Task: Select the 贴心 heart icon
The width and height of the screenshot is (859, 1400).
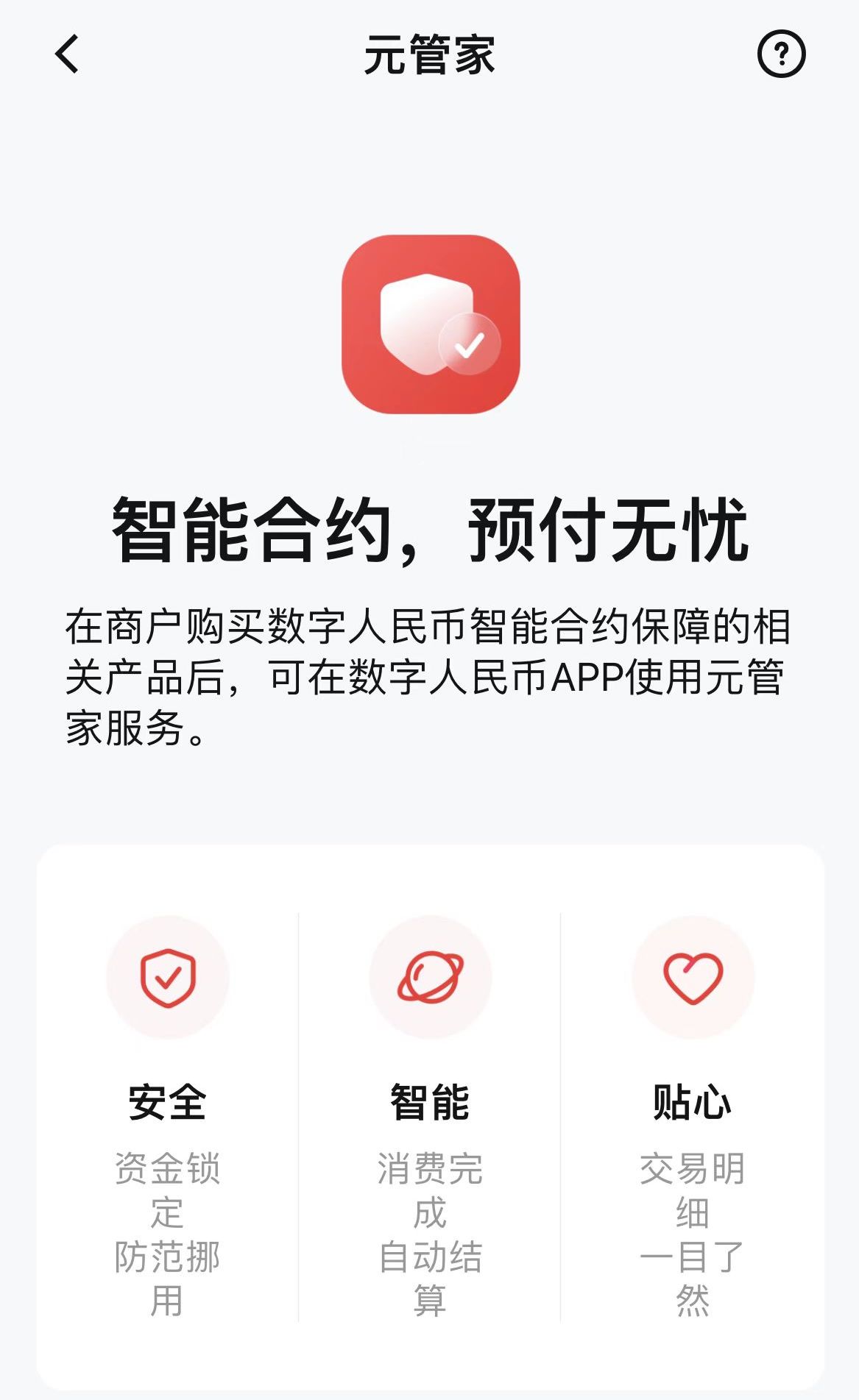Action: [x=693, y=976]
